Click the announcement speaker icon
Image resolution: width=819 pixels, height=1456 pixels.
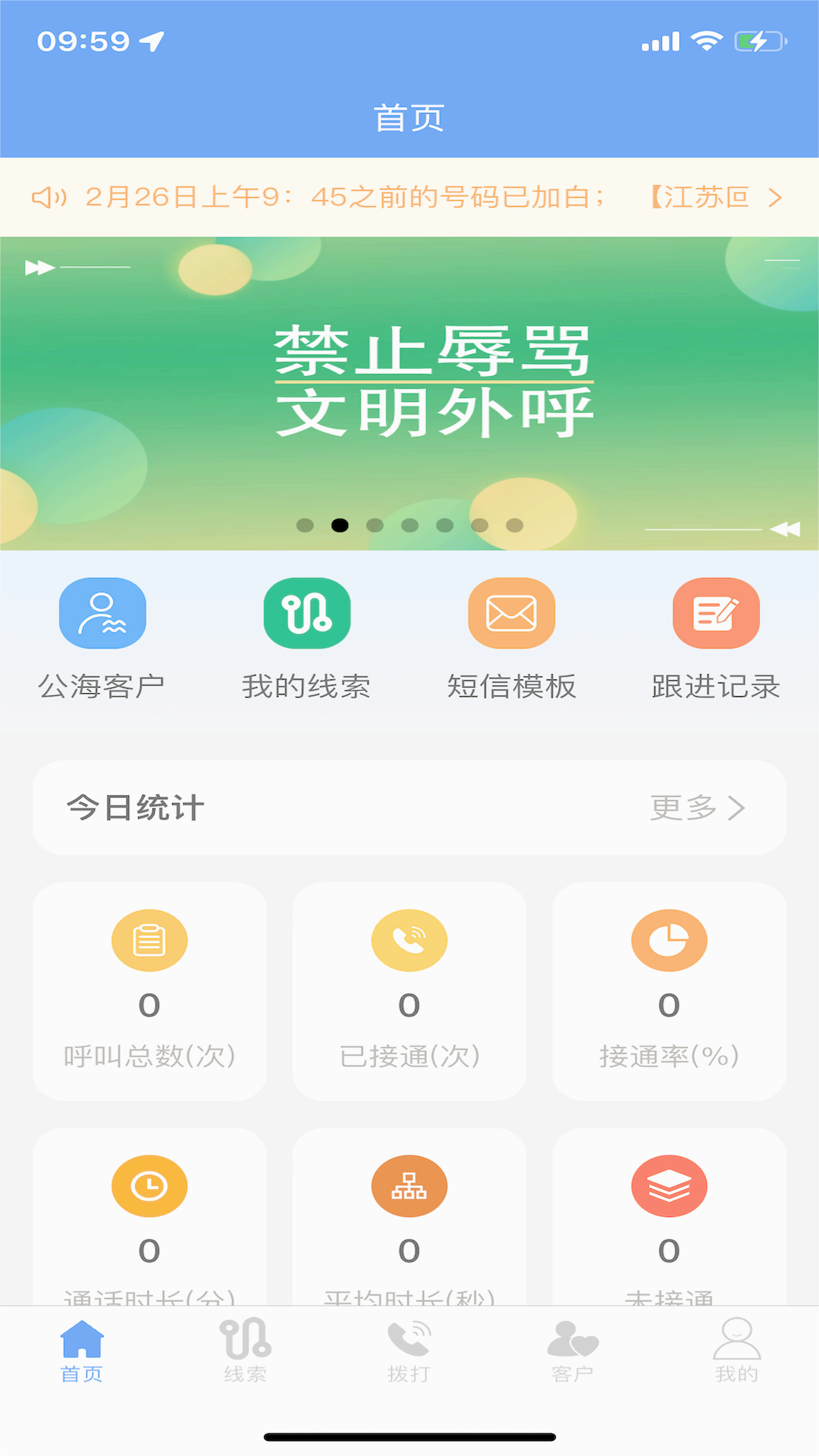pos(48,196)
